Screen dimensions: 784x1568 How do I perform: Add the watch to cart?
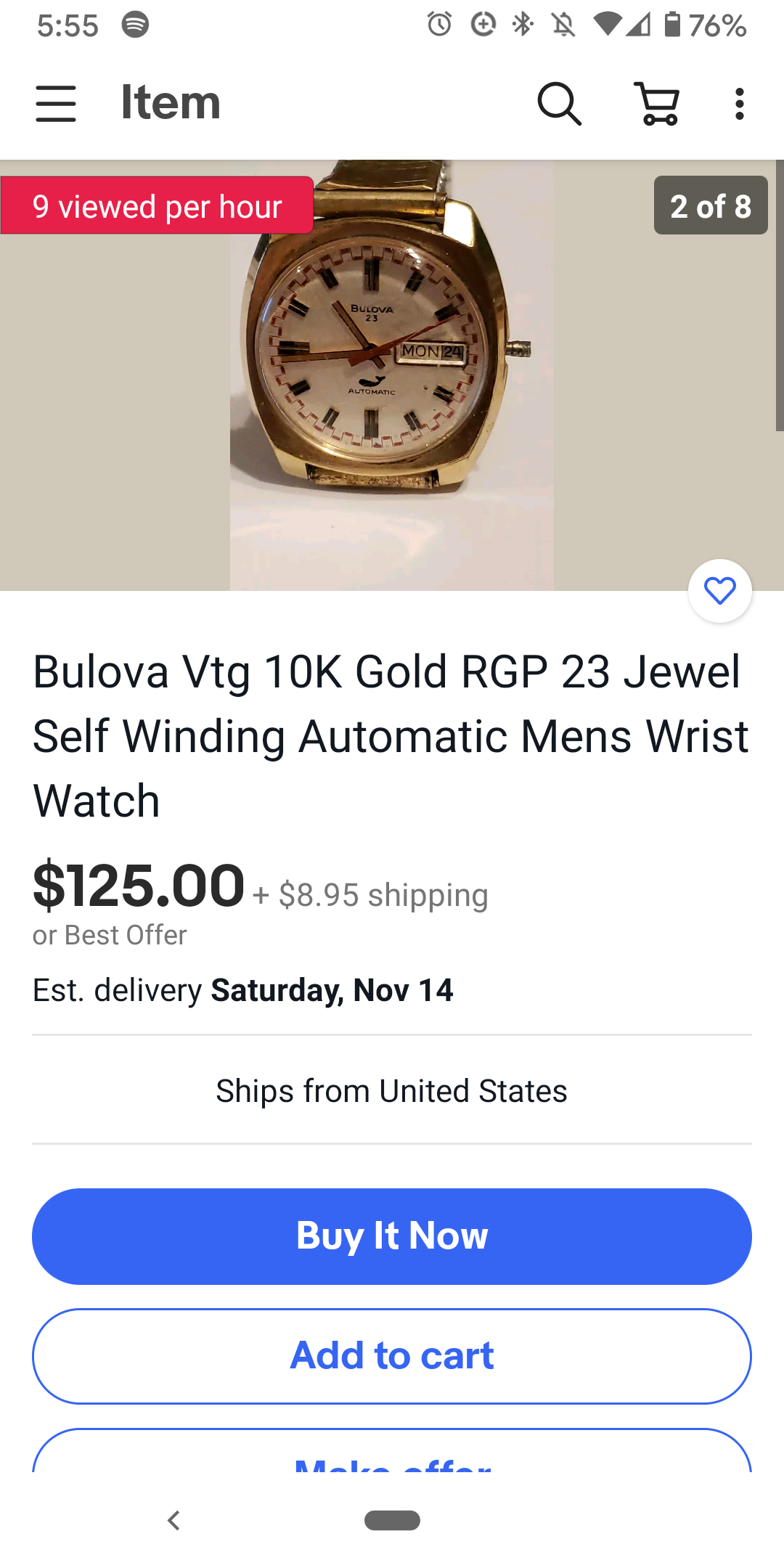[x=392, y=1356]
